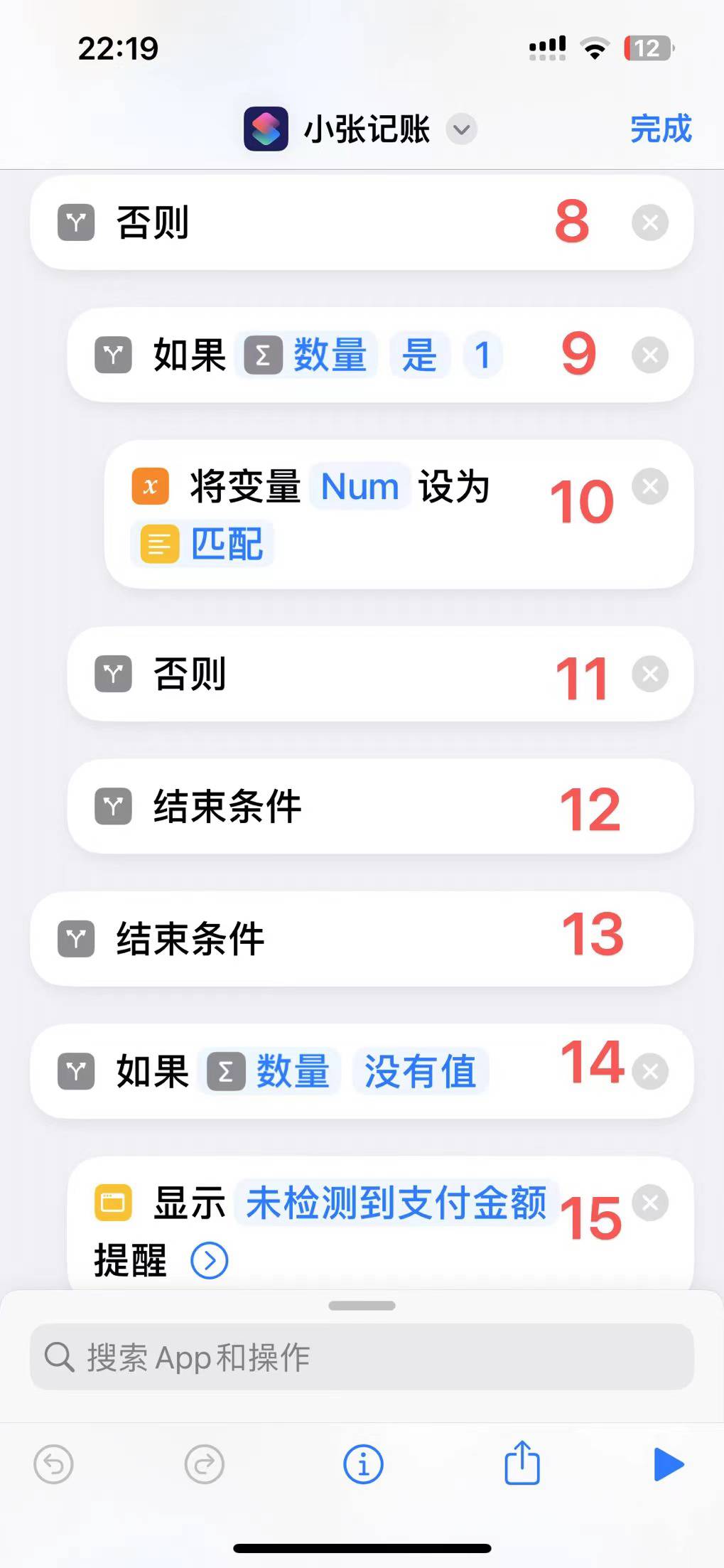
Task: Open the 小张记账 shortcut name dropdown
Action: coord(462,130)
